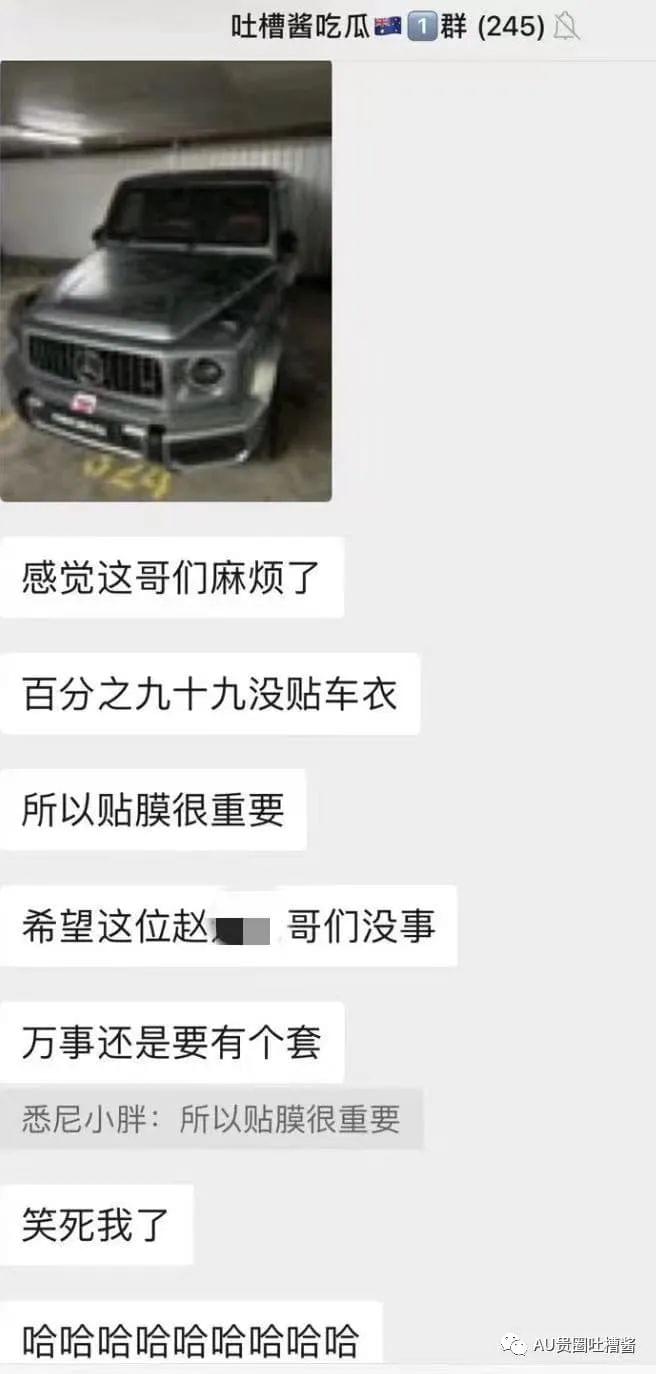The height and width of the screenshot is (1374, 656).
Task: Open the car photo in the chat
Action: (166, 281)
